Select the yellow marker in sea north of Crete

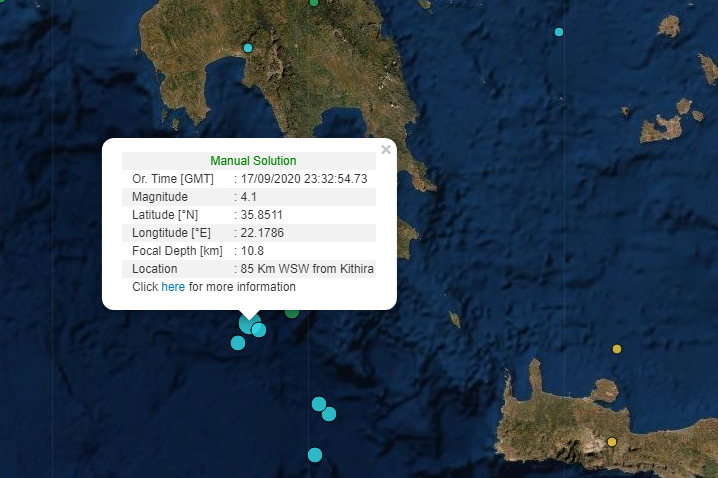[617, 349]
